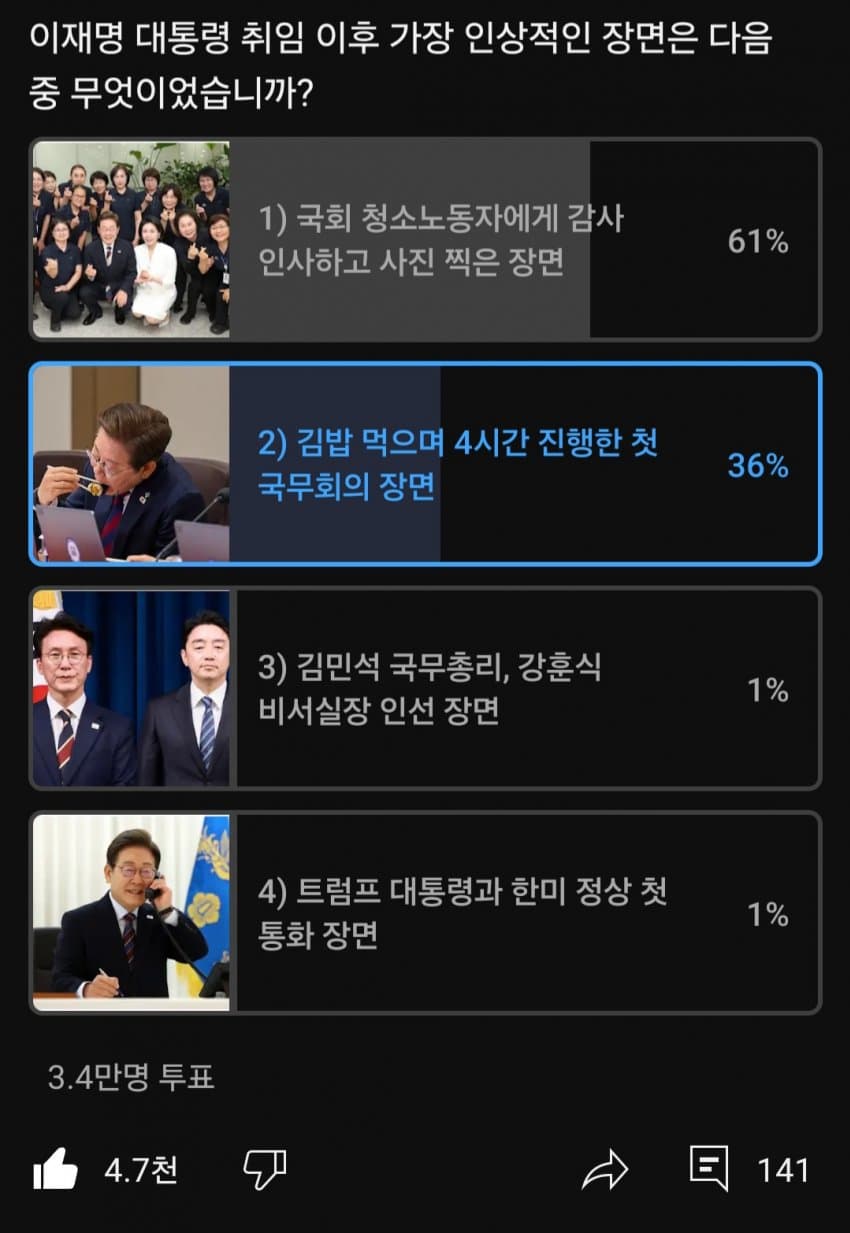Pick option 4 트럼프 대통령 통화 장면

425,913
